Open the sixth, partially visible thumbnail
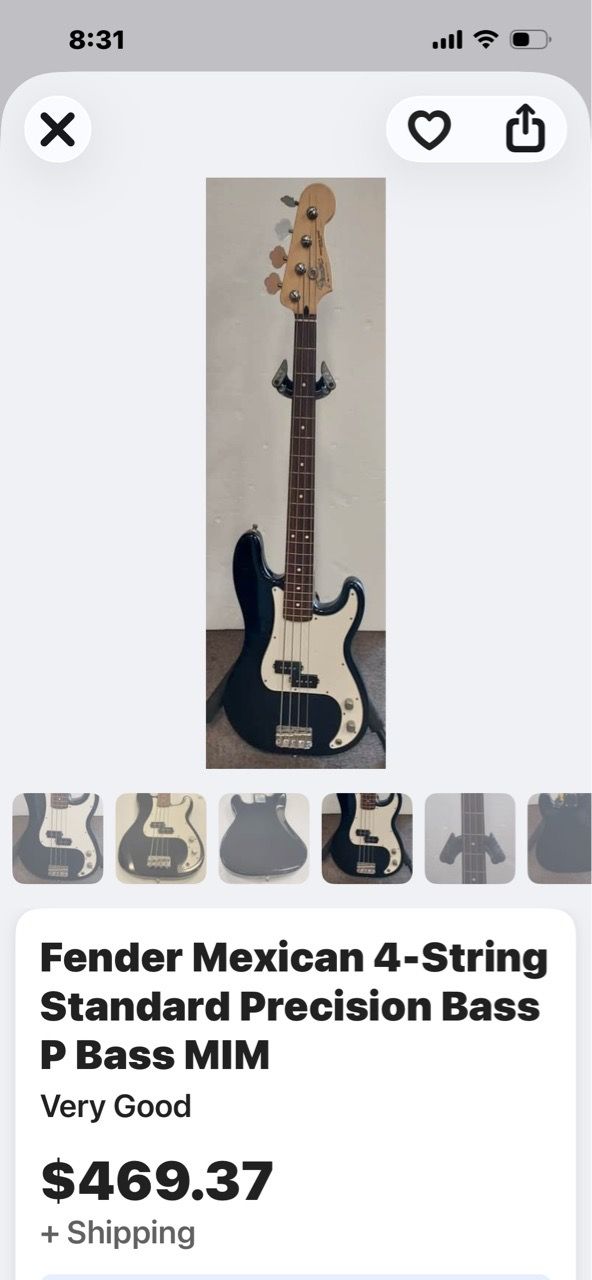The height and width of the screenshot is (1280, 592). coord(560,838)
